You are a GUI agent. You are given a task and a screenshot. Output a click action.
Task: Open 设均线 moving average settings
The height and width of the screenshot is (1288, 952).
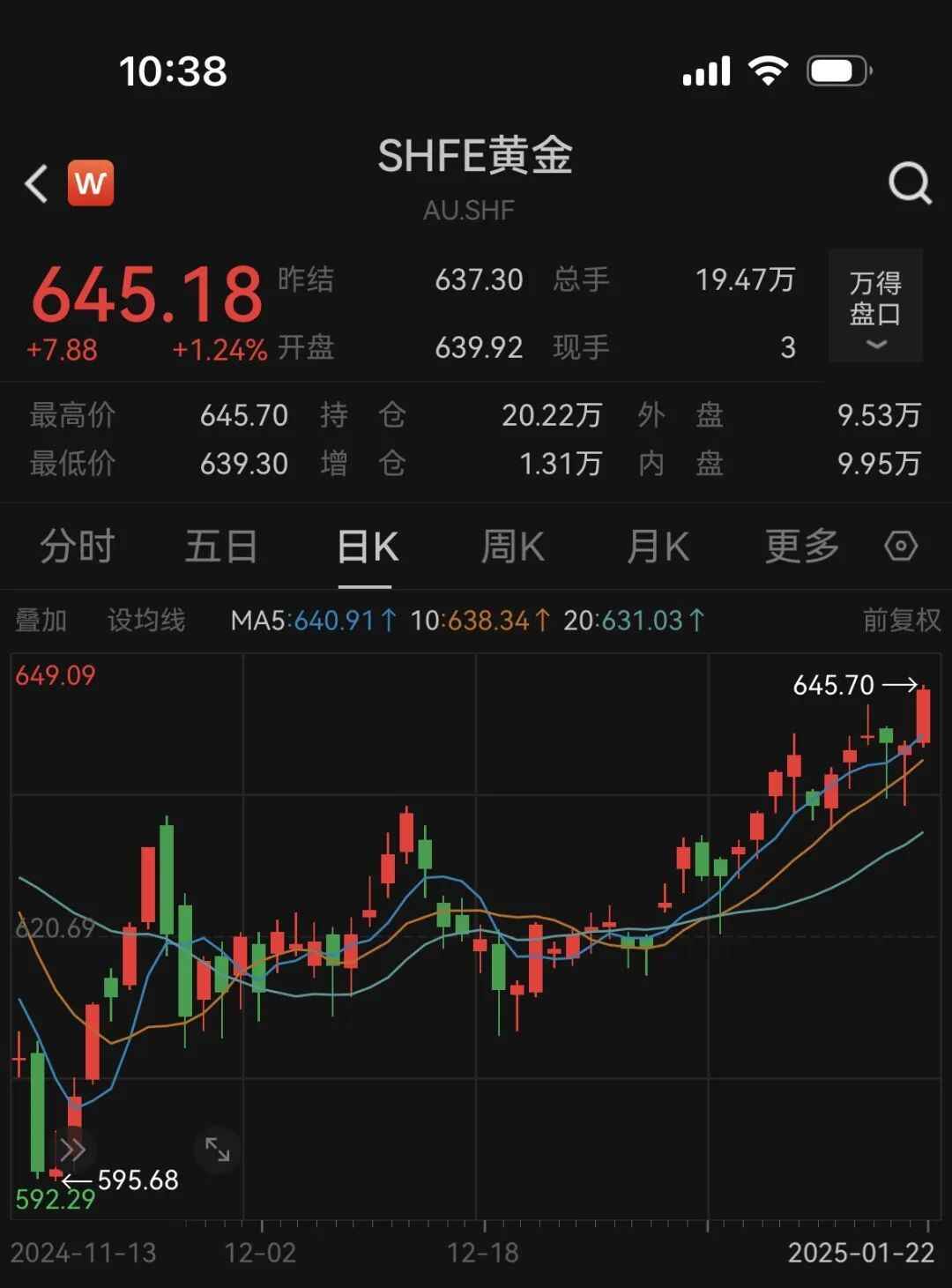(146, 621)
